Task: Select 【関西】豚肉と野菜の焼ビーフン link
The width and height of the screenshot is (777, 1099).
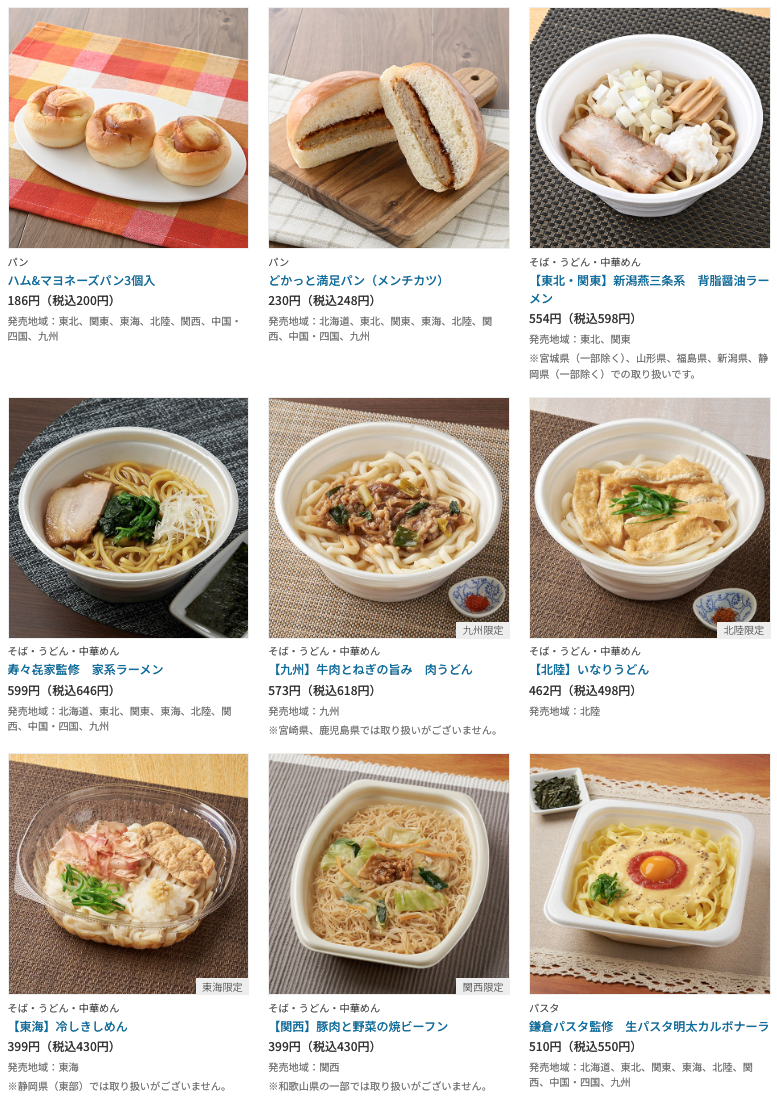Action: (358, 1026)
